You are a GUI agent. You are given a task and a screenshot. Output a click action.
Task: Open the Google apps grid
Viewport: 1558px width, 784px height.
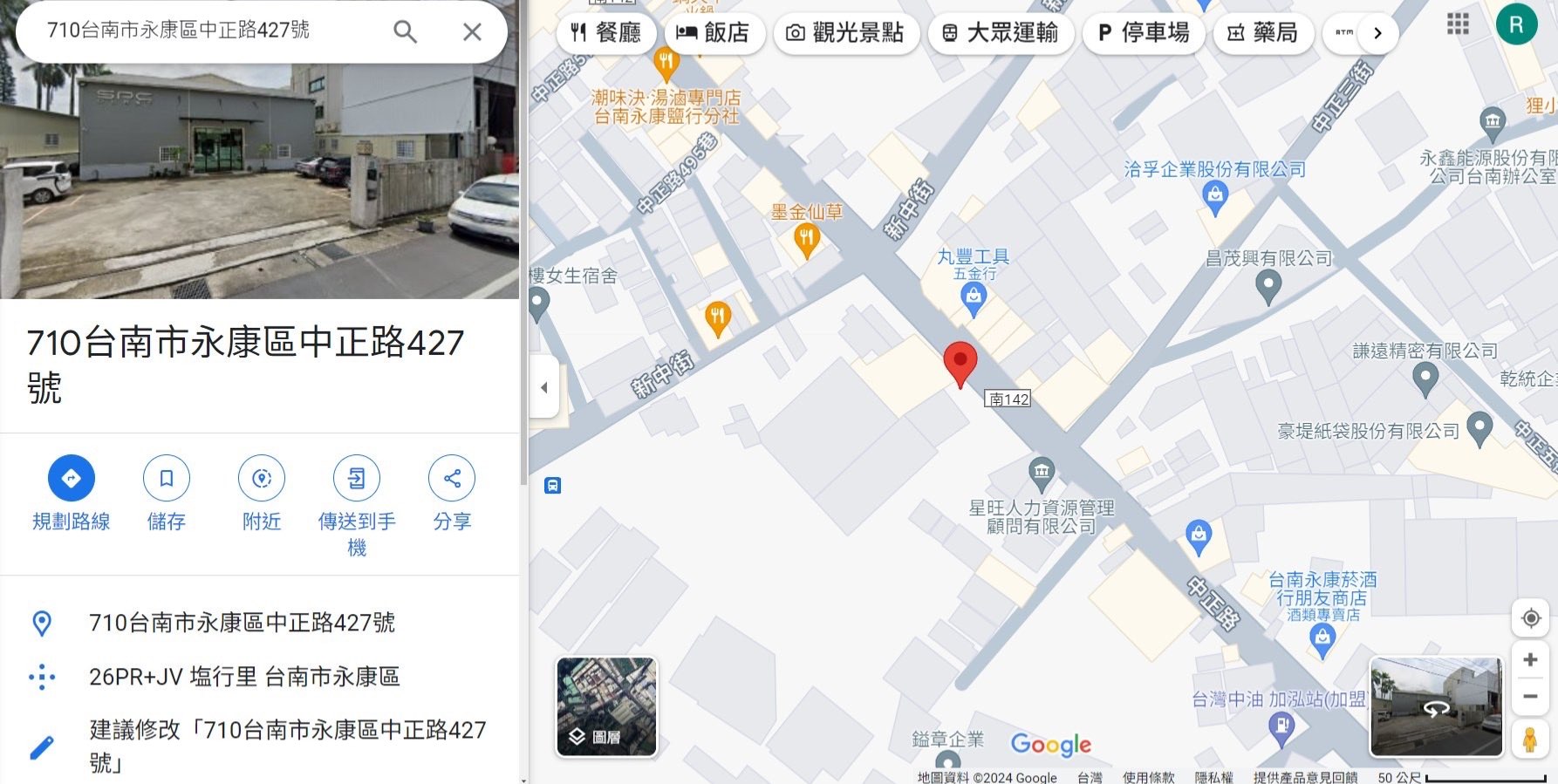point(1458,24)
